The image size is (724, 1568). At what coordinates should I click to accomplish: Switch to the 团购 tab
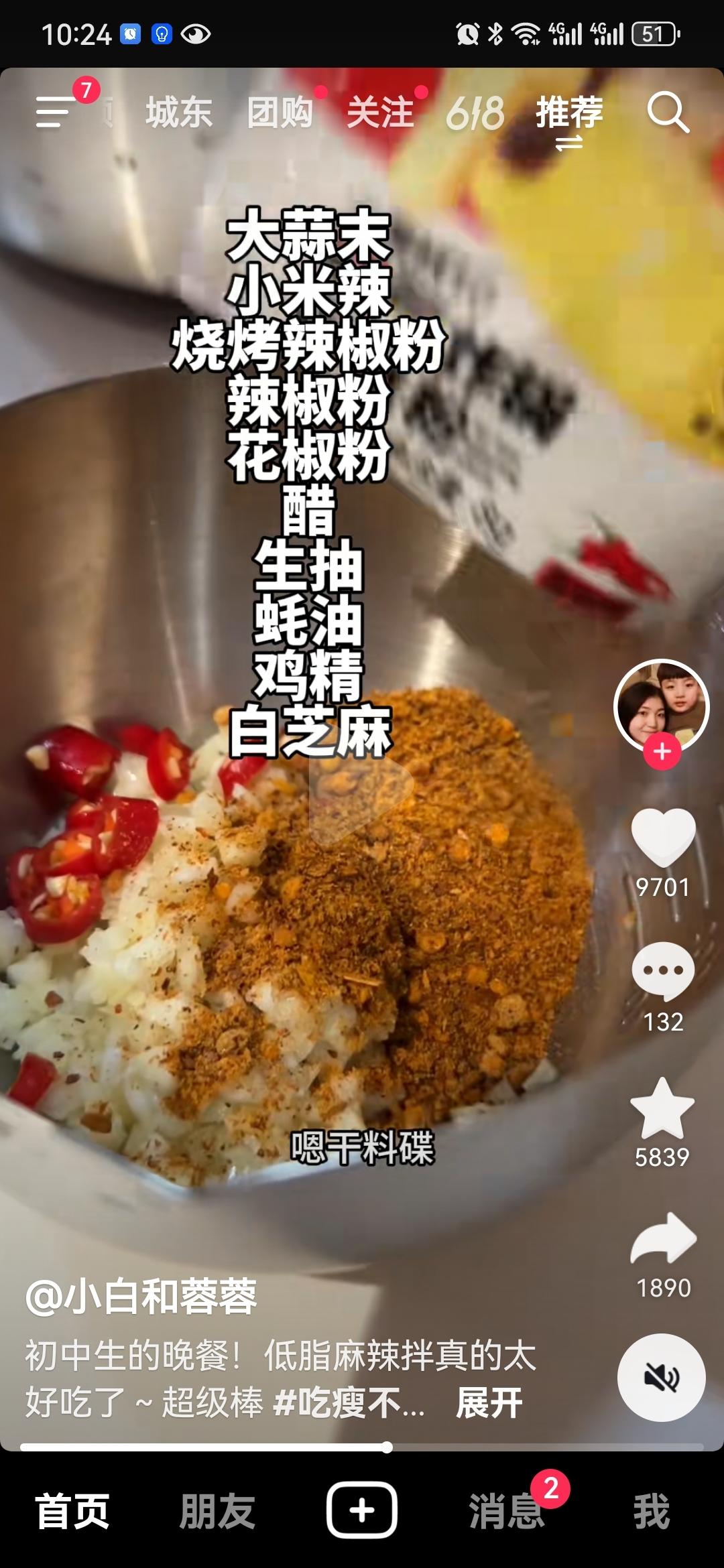[280, 112]
